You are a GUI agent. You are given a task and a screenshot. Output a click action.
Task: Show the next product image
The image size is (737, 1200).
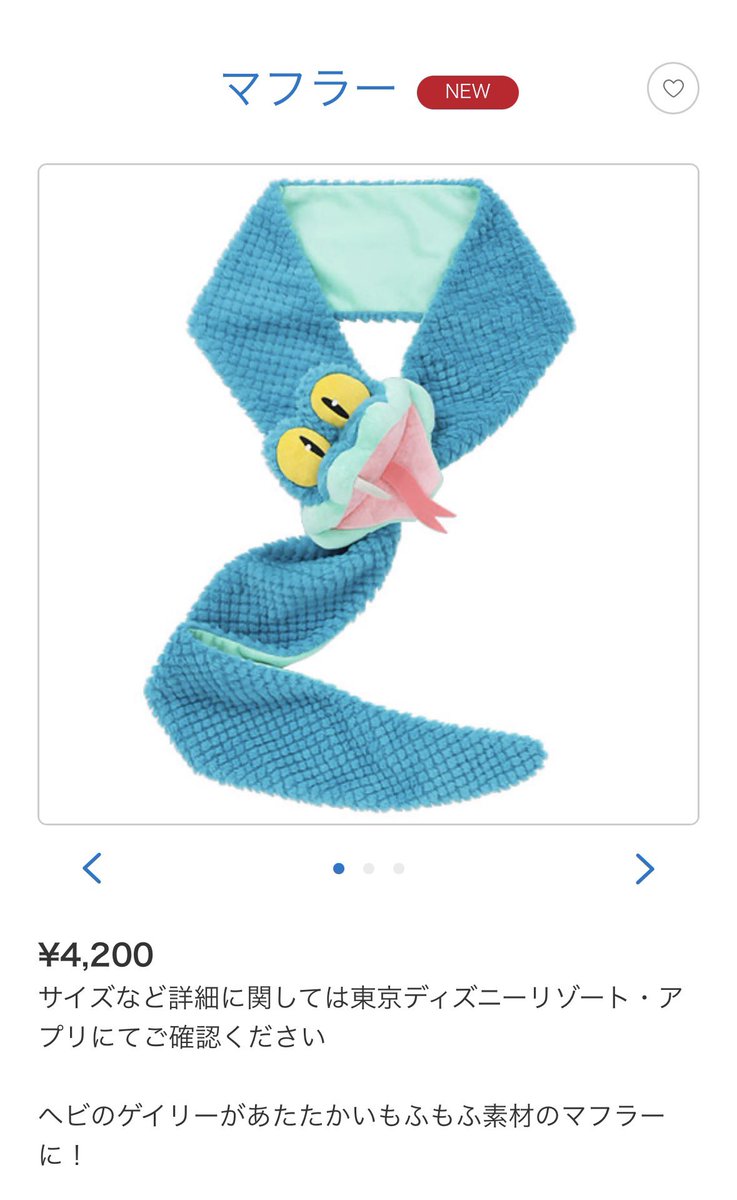645,868
